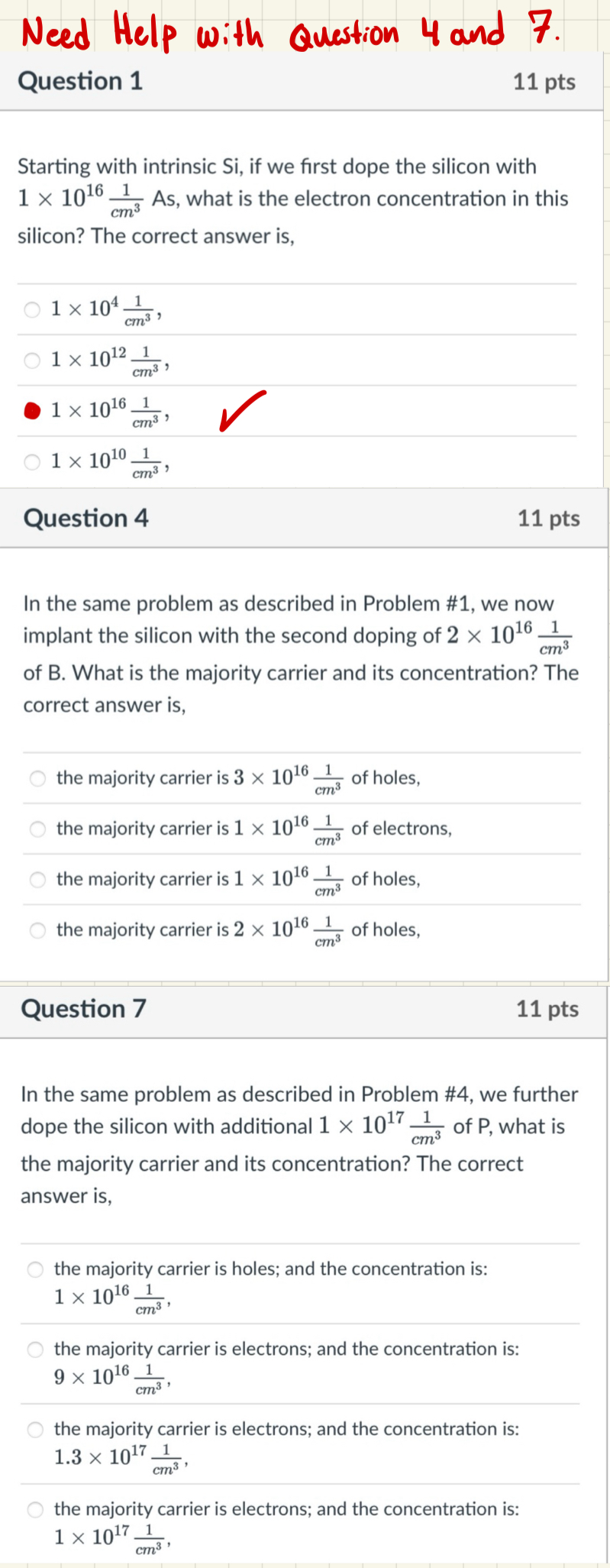Select the 1 × 10¹² answer option

pyautogui.click(x=31, y=359)
